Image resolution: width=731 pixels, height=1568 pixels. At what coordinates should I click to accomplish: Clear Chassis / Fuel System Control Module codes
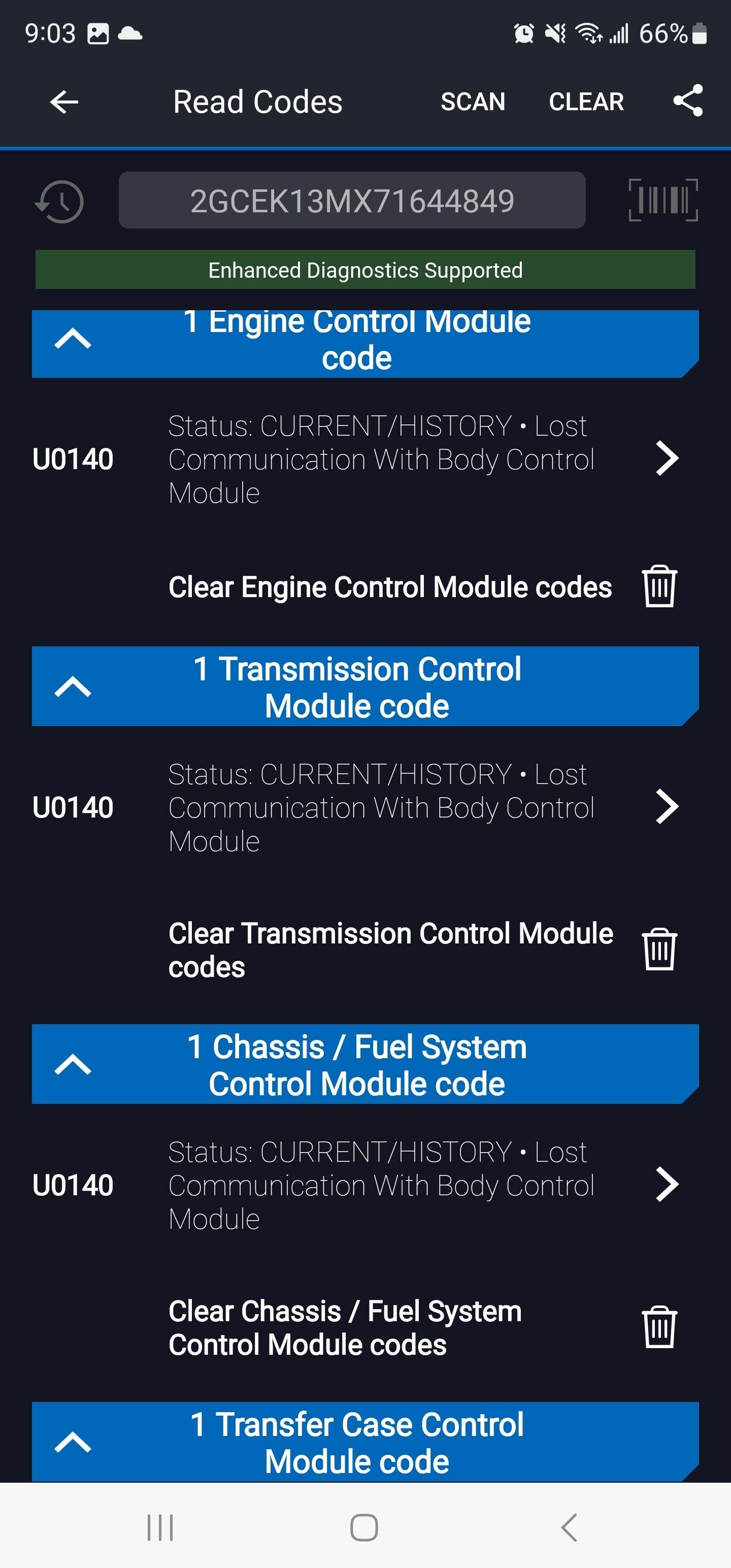659,1327
